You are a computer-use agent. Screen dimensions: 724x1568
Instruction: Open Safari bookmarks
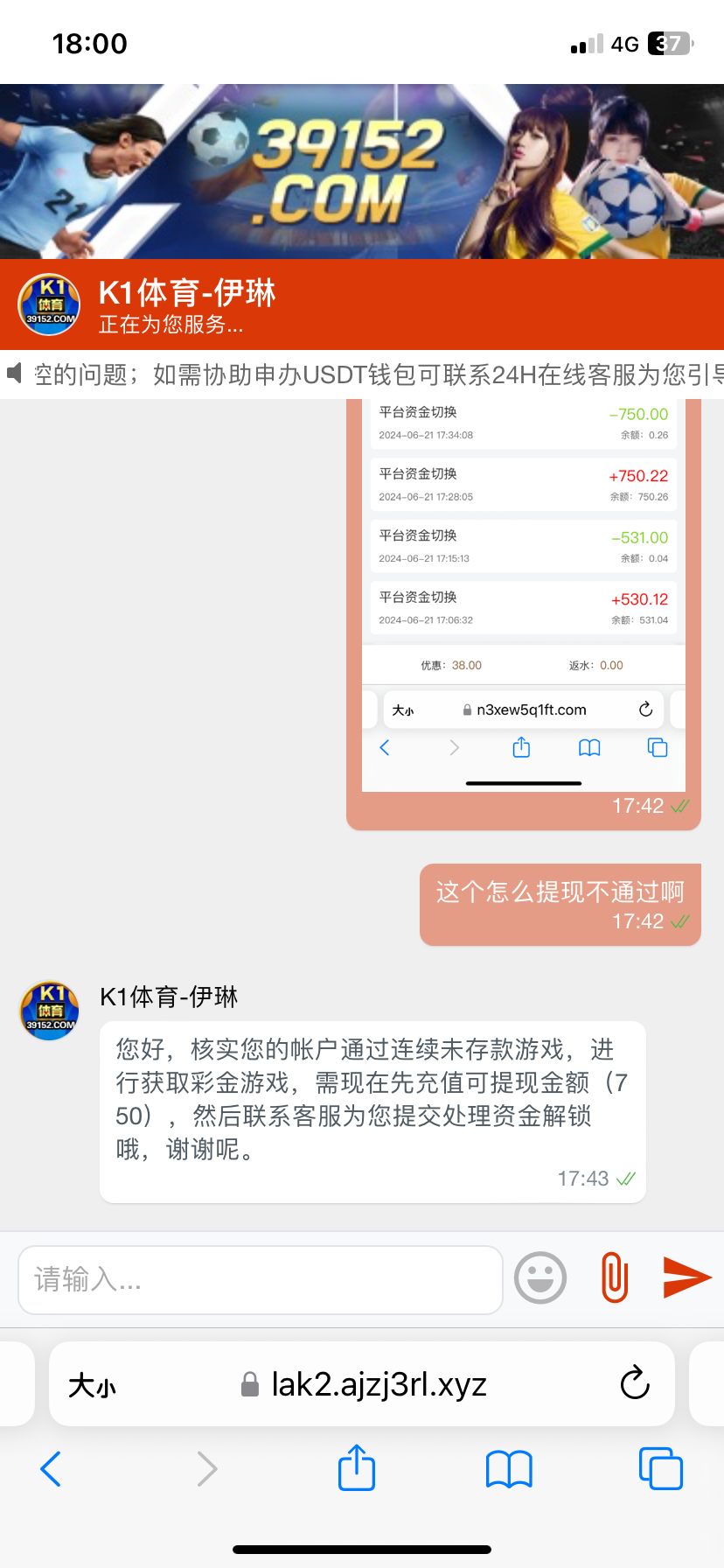pyautogui.click(x=509, y=1469)
